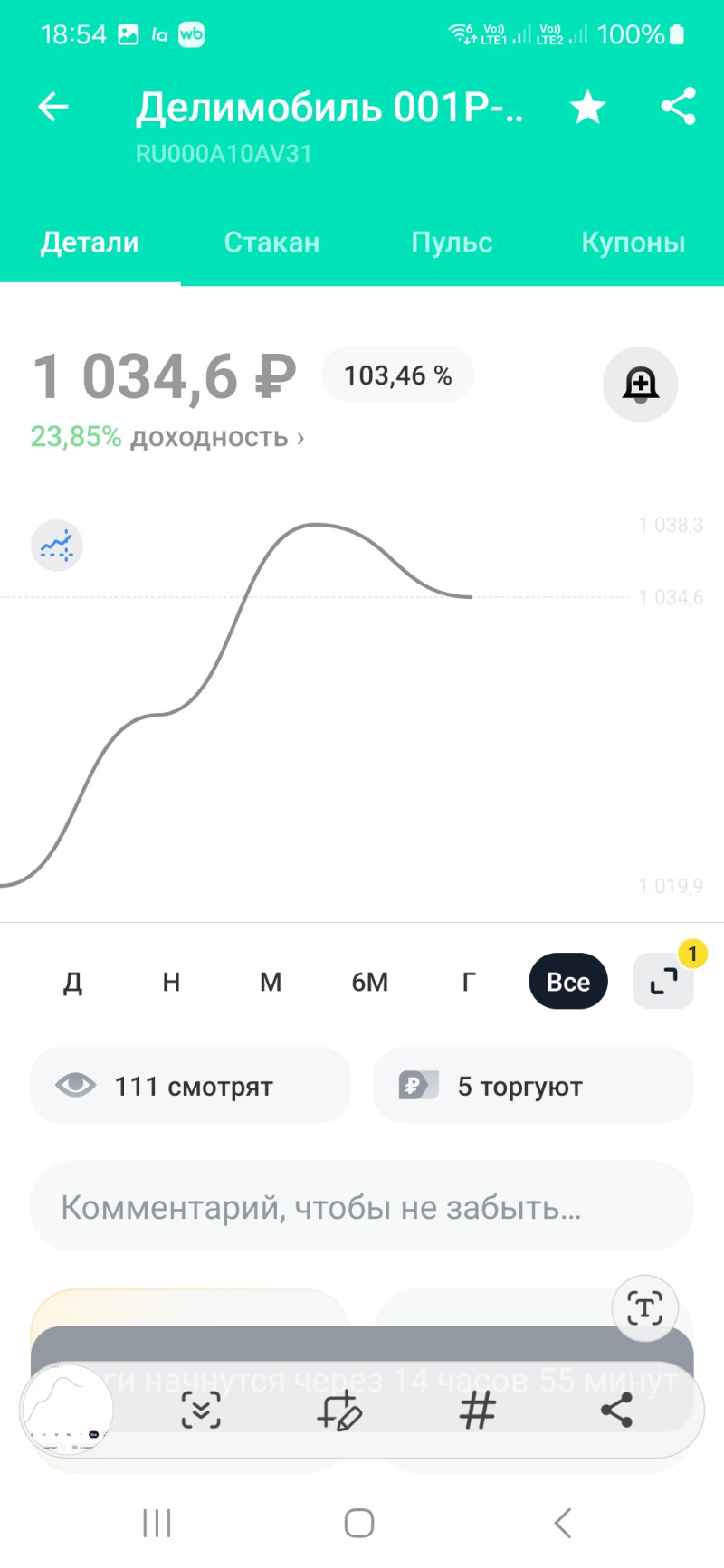724x1568 pixels.
Task: Switch to the Купоны tab
Action: [633, 242]
